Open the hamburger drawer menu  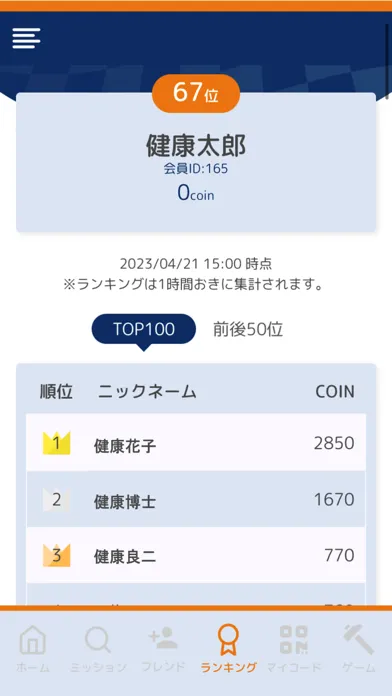[26, 38]
